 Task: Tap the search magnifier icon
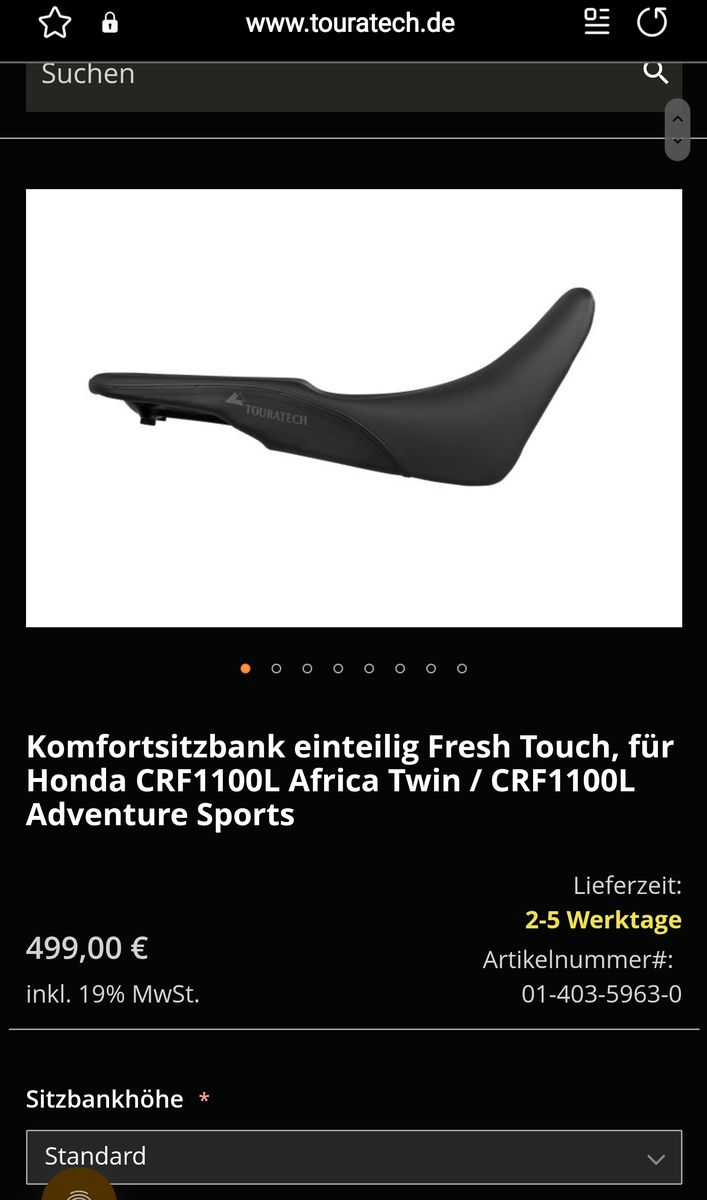[655, 72]
